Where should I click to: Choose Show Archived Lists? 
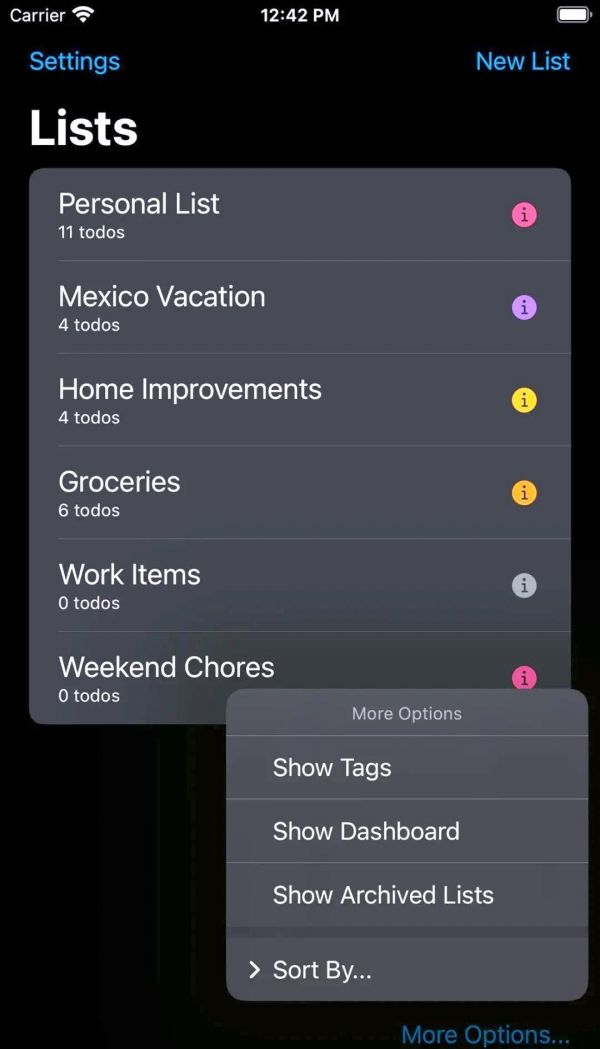[407, 894]
